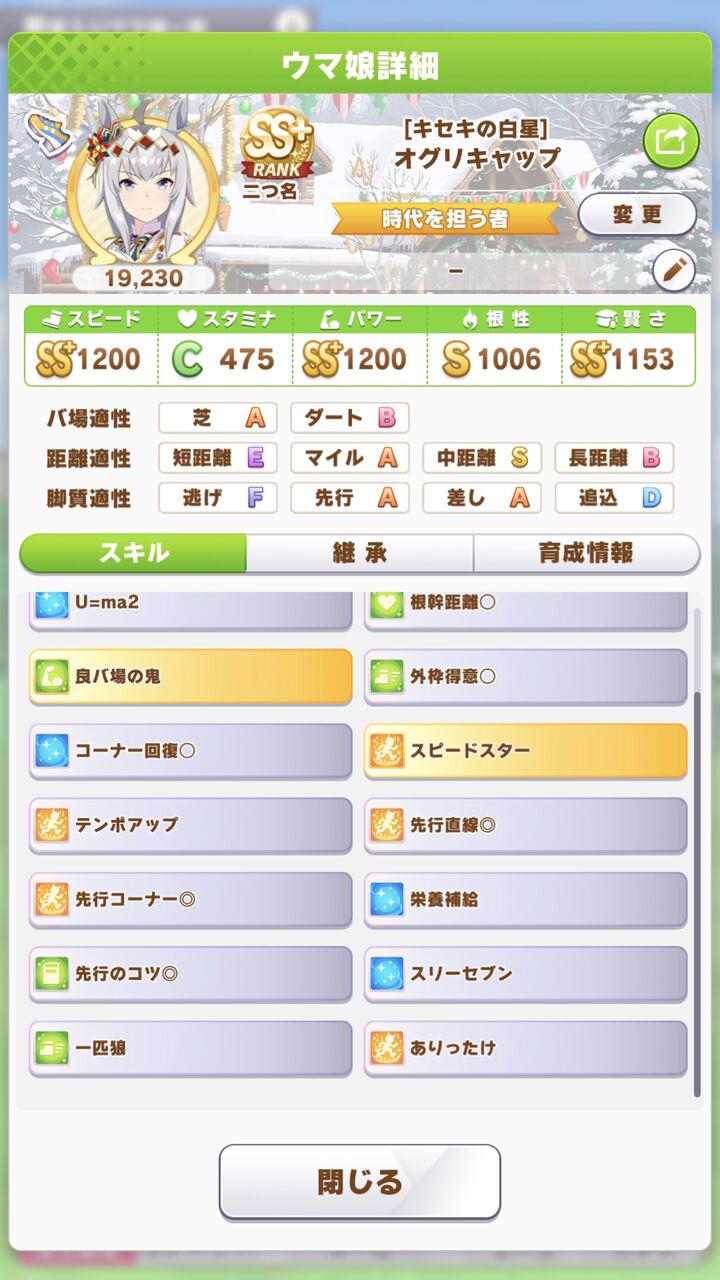Screen dimensions: 720x1280
Task: Open the 栄養補給 skill
Action: [x=526, y=899]
